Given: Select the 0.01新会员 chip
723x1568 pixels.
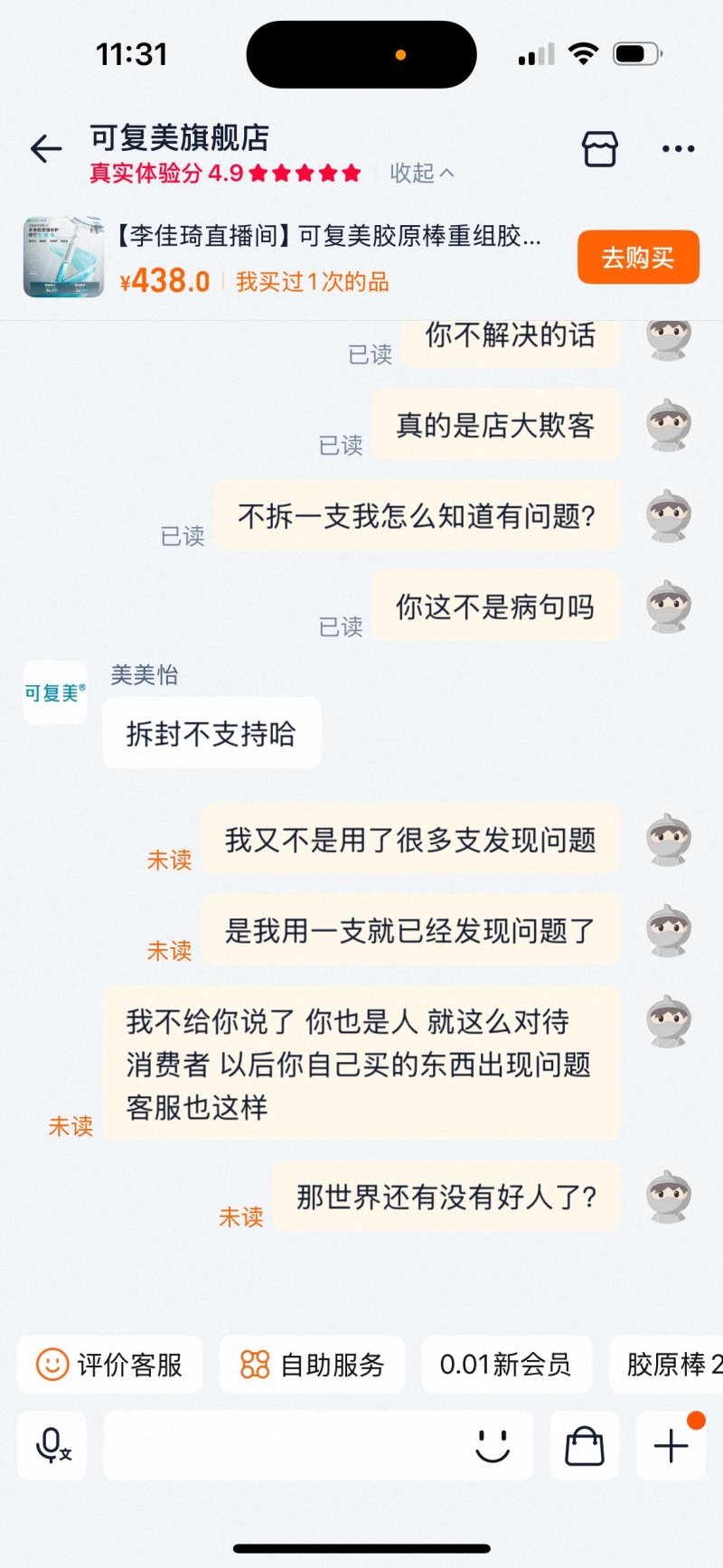Looking at the screenshot, I should (x=506, y=1364).
